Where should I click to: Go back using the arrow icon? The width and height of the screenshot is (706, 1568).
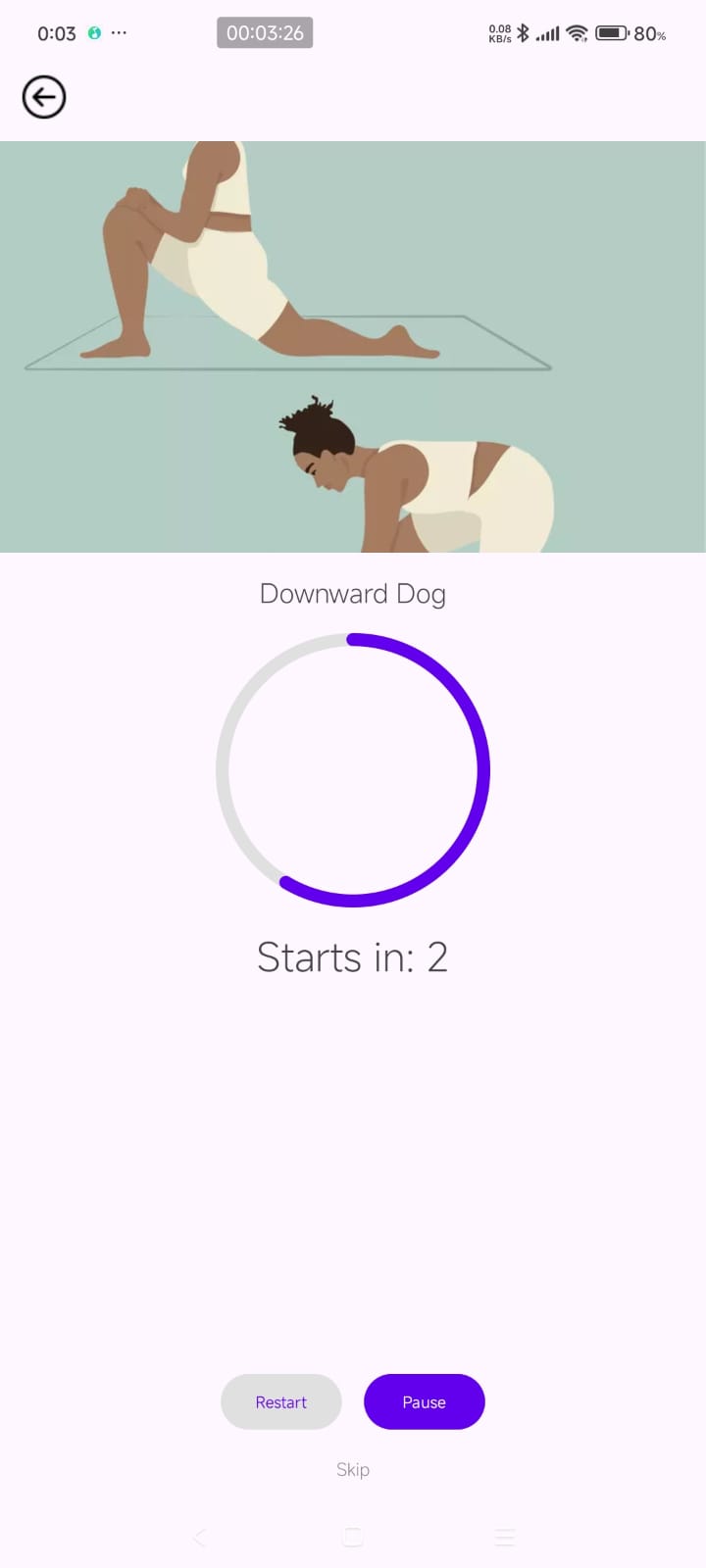click(x=44, y=97)
